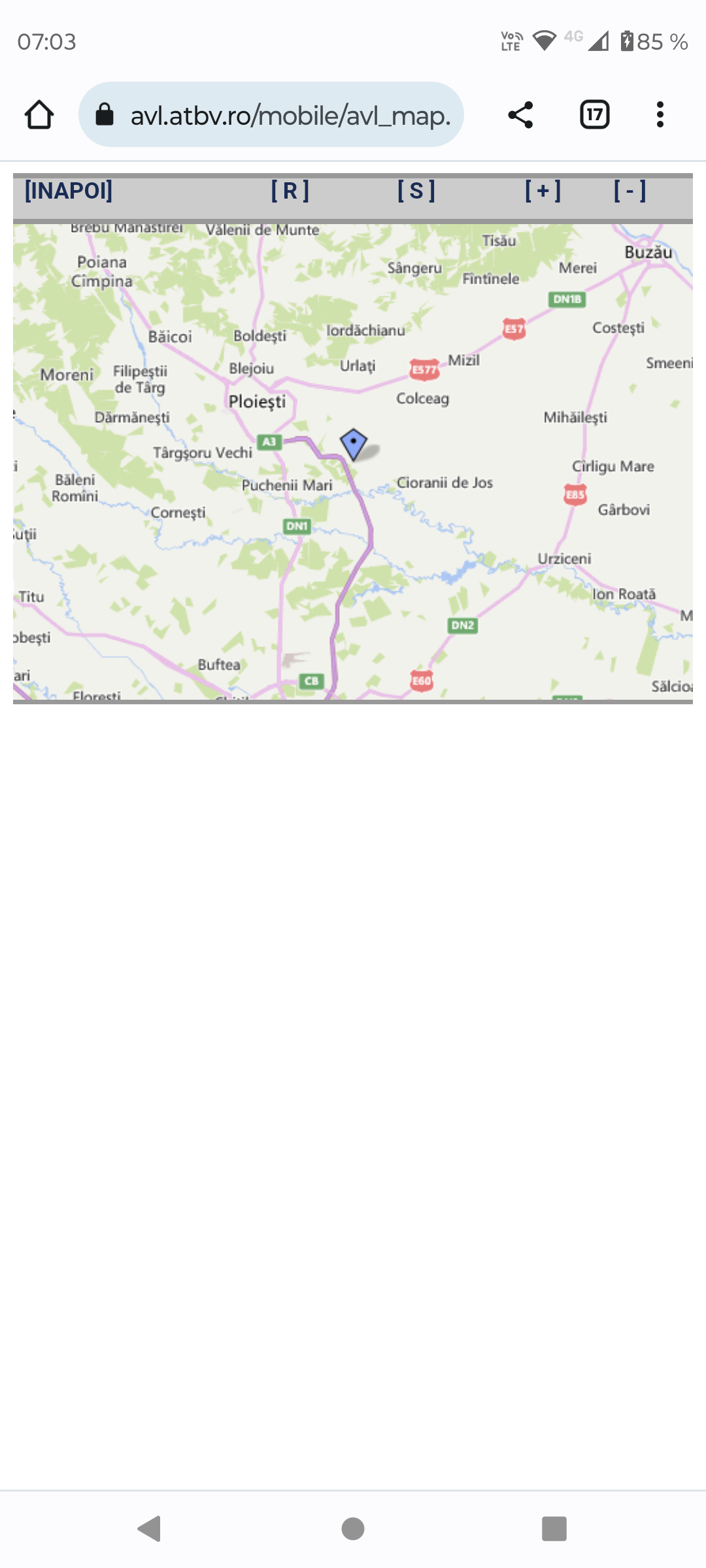The width and height of the screenshot is (706, 1568).
Task: Tap the [ R ] map option
Action: 290,191
